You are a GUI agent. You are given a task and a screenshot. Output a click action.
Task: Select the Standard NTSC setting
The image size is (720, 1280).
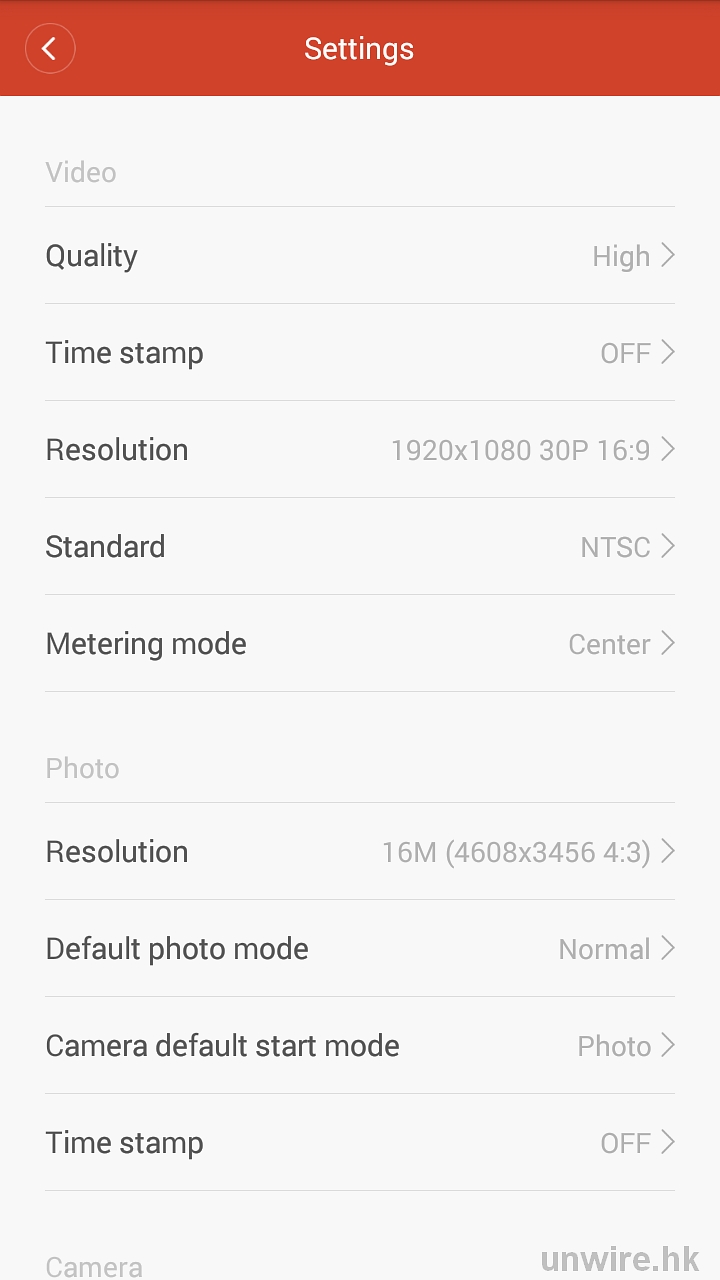[x=360, y=547]
